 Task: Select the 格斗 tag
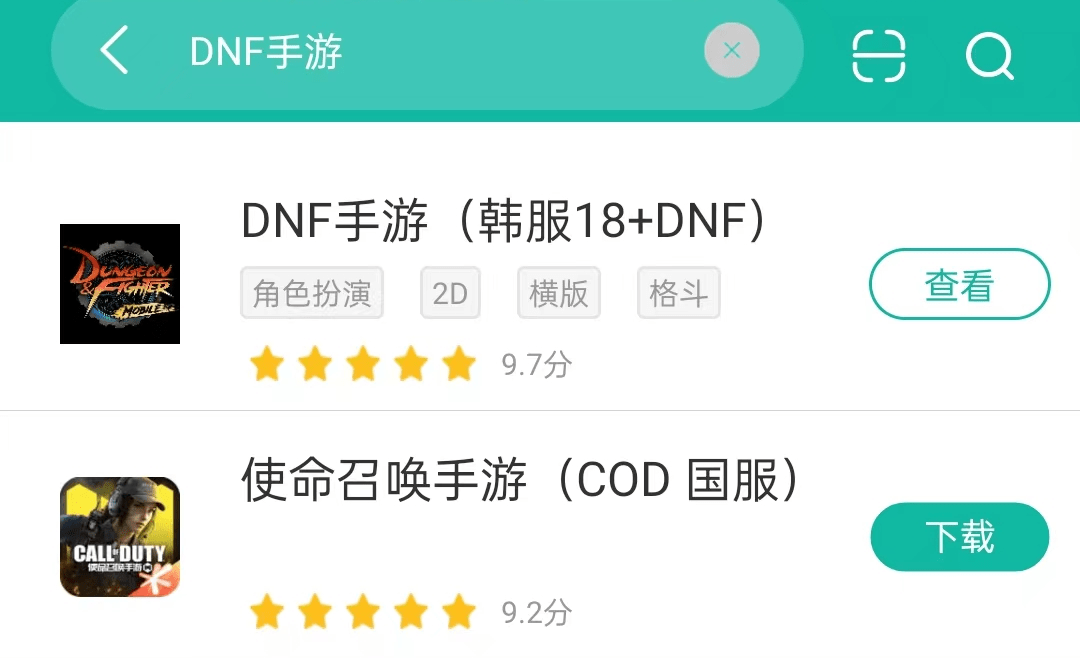click(678, 294)
